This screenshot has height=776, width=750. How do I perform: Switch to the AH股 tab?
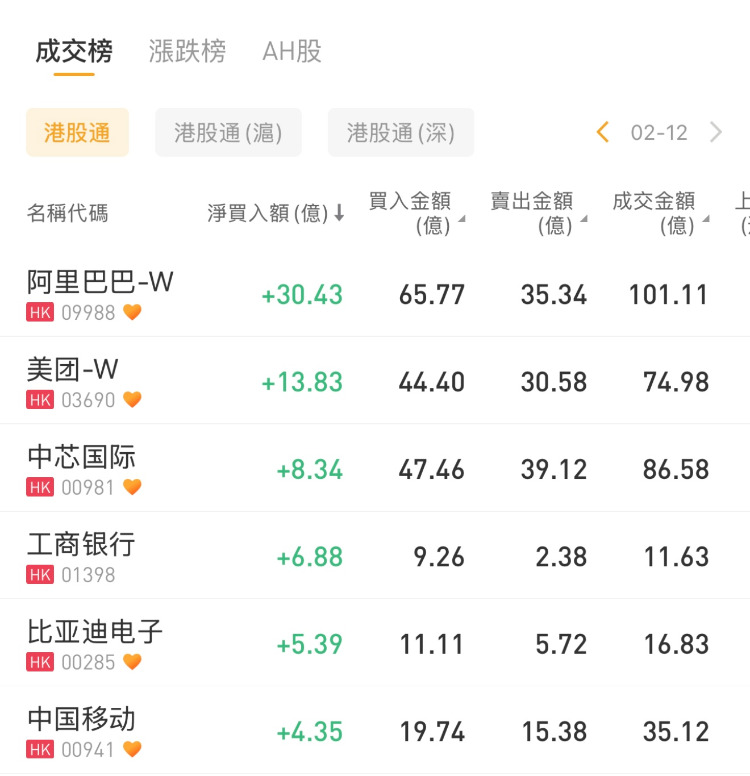[292, 51]
